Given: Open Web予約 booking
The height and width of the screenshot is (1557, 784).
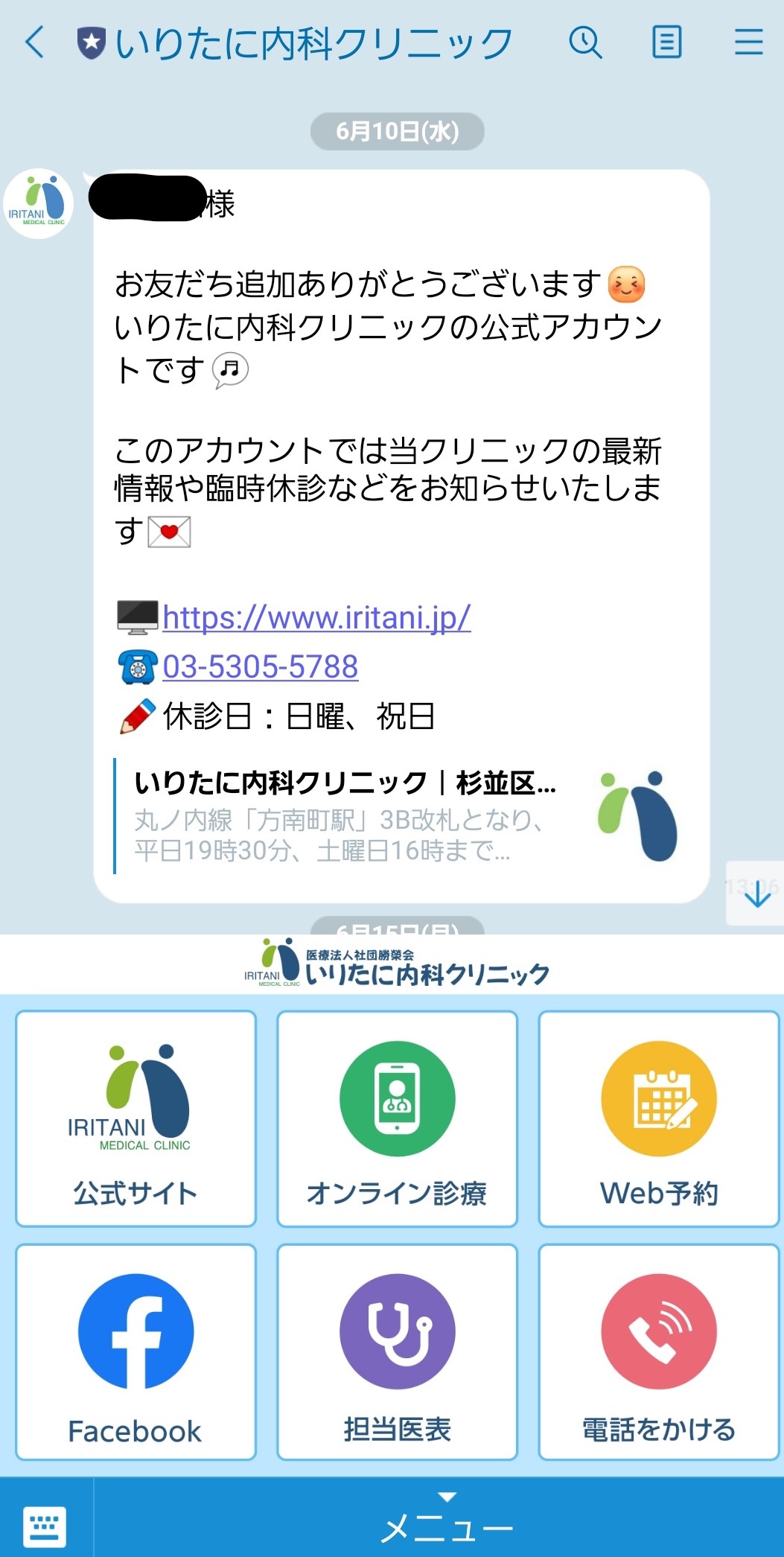Looking at the screenshot, I should coord(659,1118).
